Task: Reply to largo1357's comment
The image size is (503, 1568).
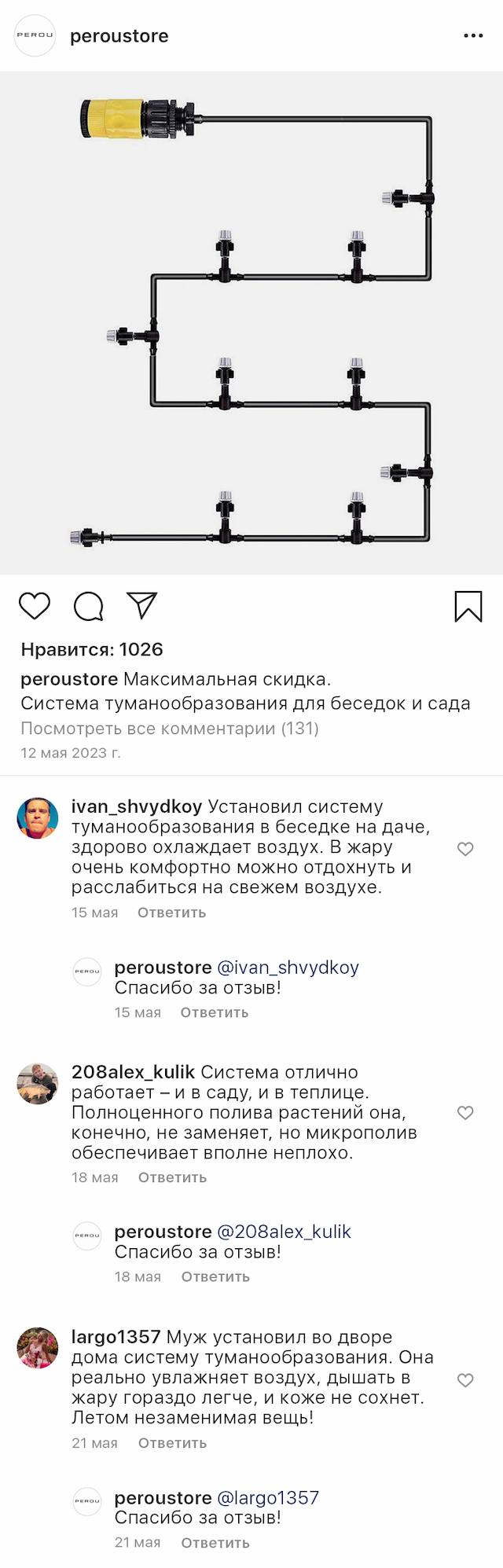Action: tap(172, 1443)
